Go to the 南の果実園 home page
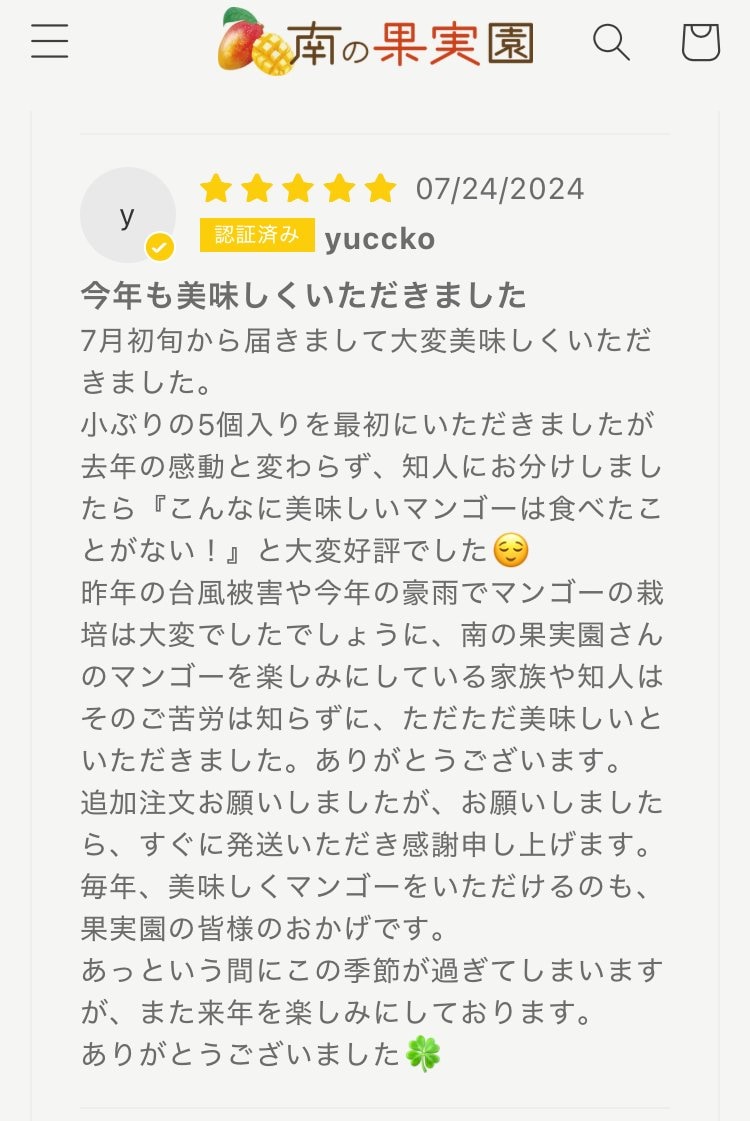Viewport: 750px width, 1121px height. coord(376,42)
